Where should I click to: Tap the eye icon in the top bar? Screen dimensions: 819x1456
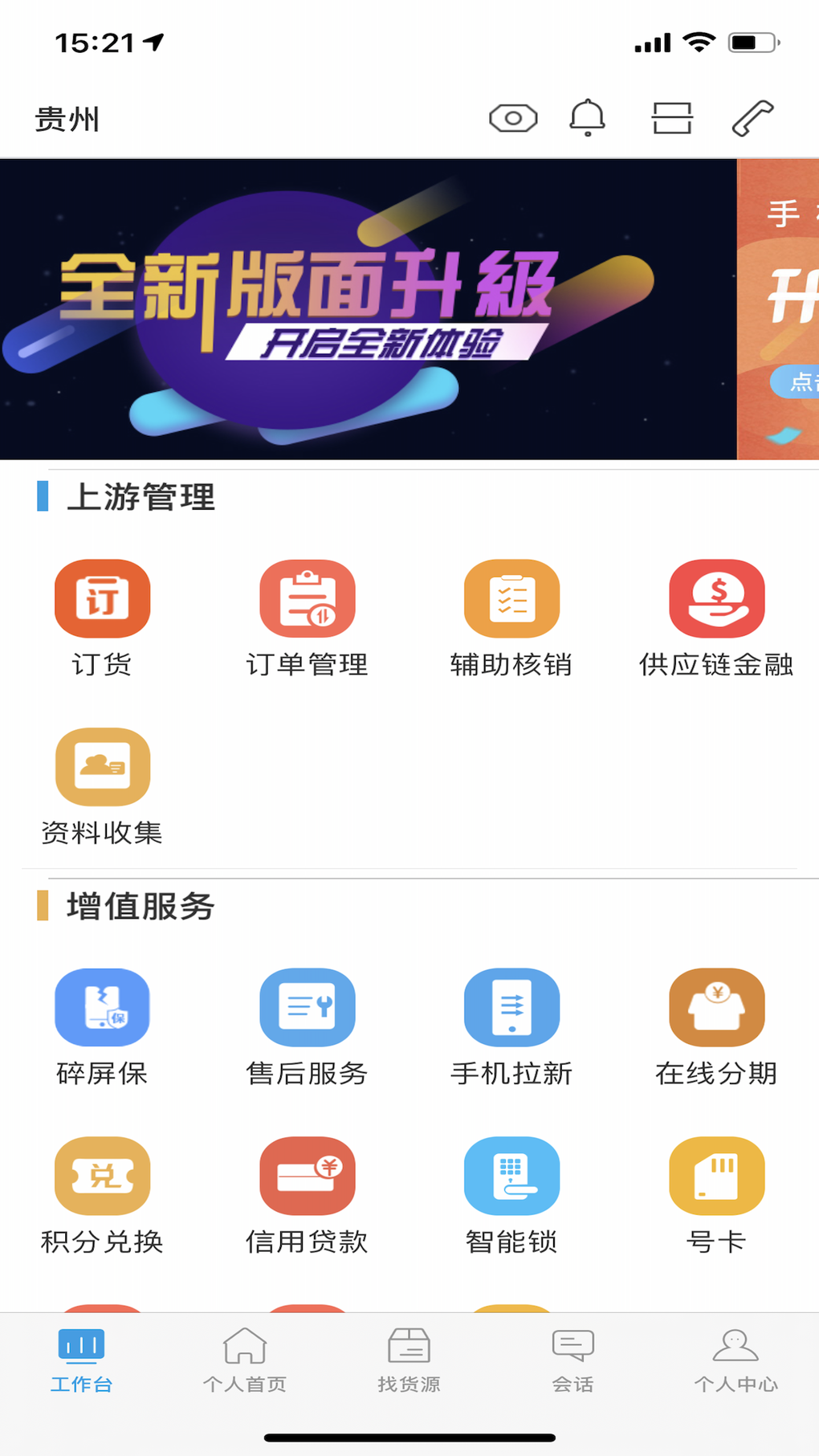pos(513,119)
